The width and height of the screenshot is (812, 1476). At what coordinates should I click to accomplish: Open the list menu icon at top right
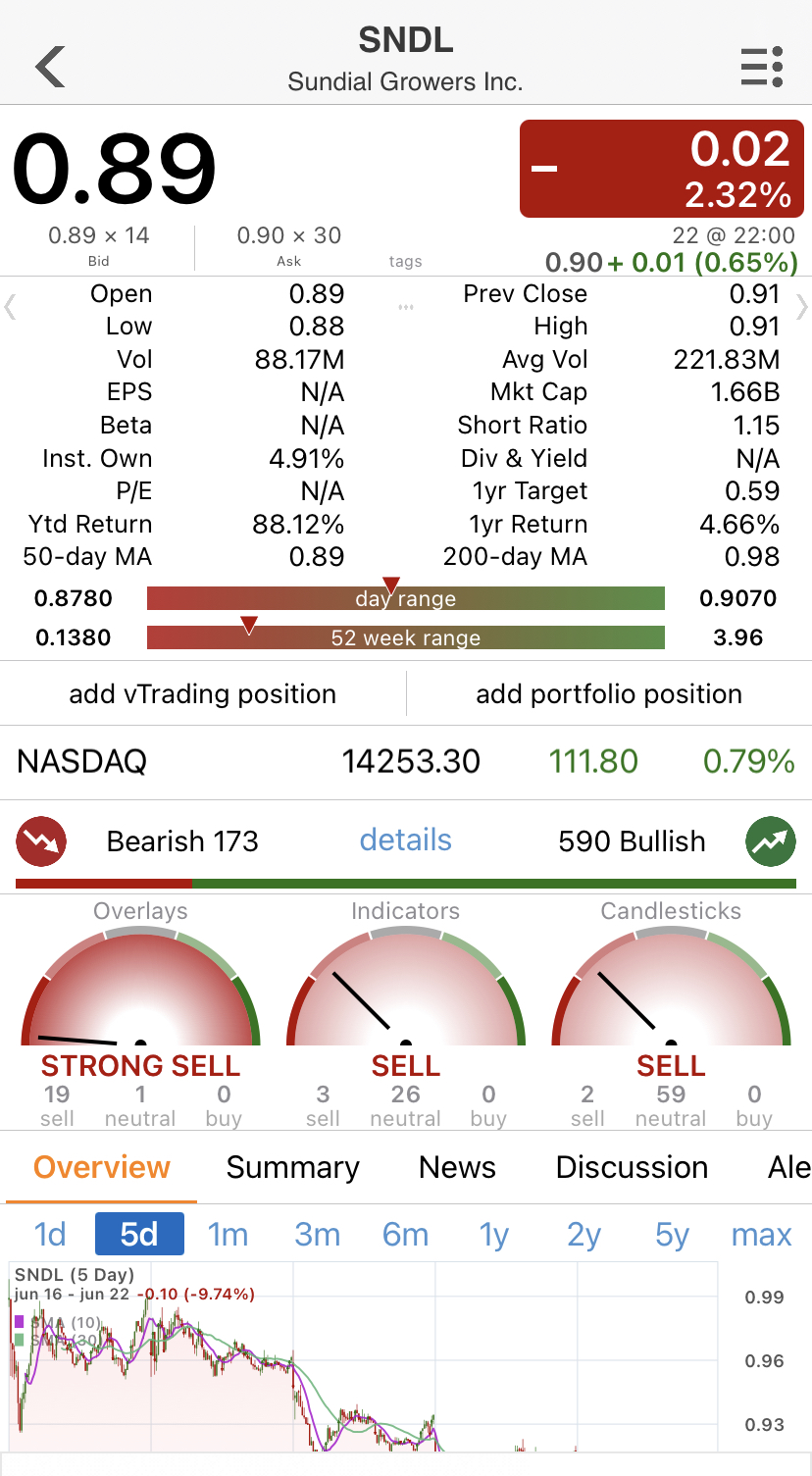pos(761,67)
